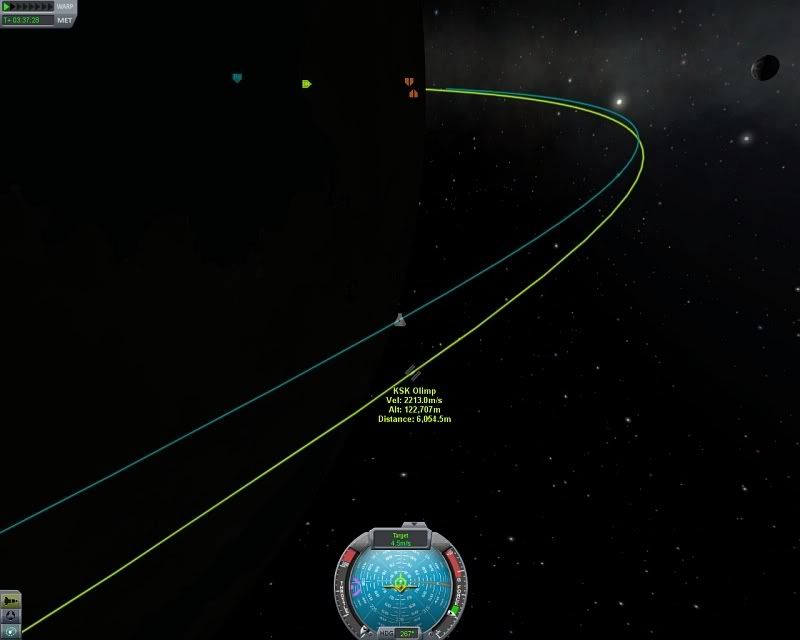The height and width of the screenshot is (640, 800).
Task: Focus on the asteroid body
Action: point(765,67)
